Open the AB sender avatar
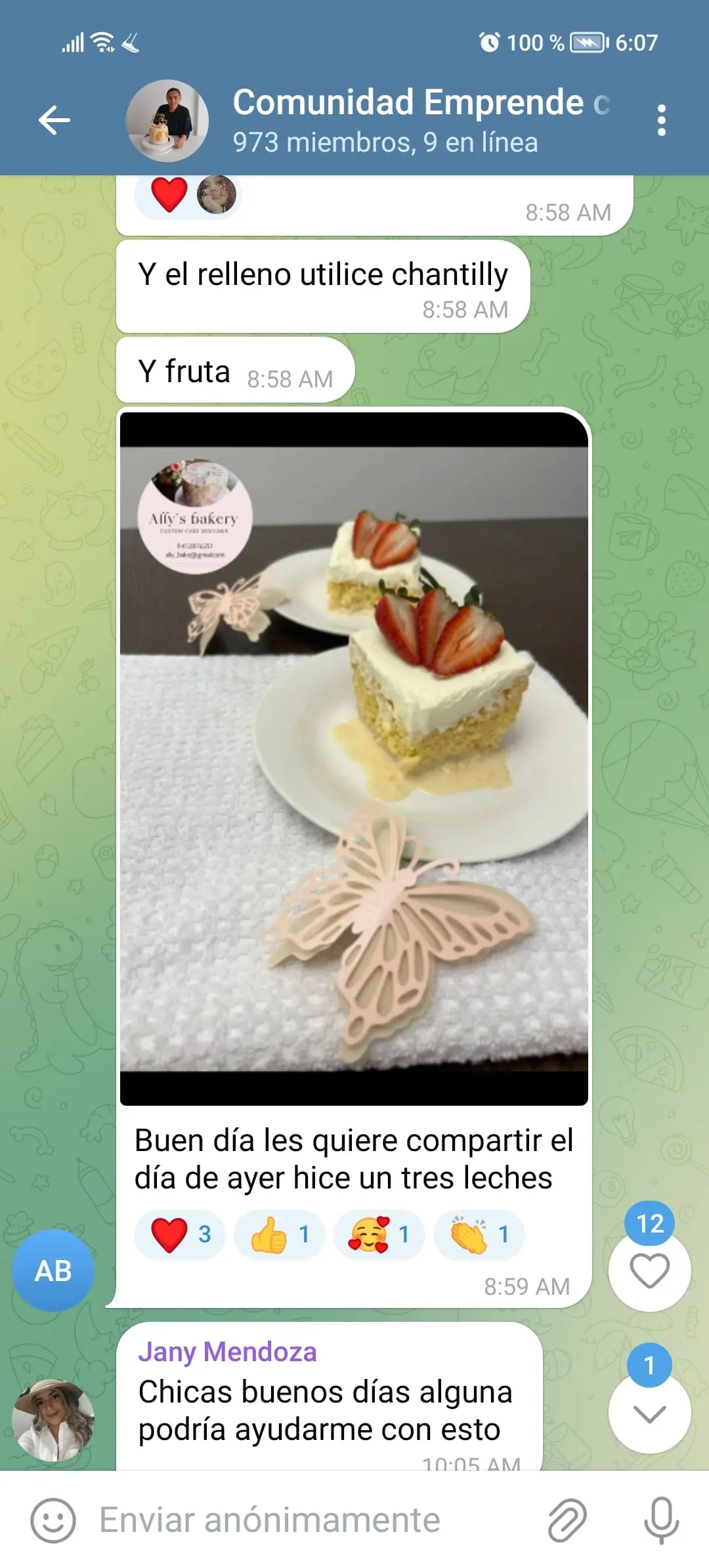Image resolution: width=709 pixels, height=1568 pixels. click(x=53, y=1271)
